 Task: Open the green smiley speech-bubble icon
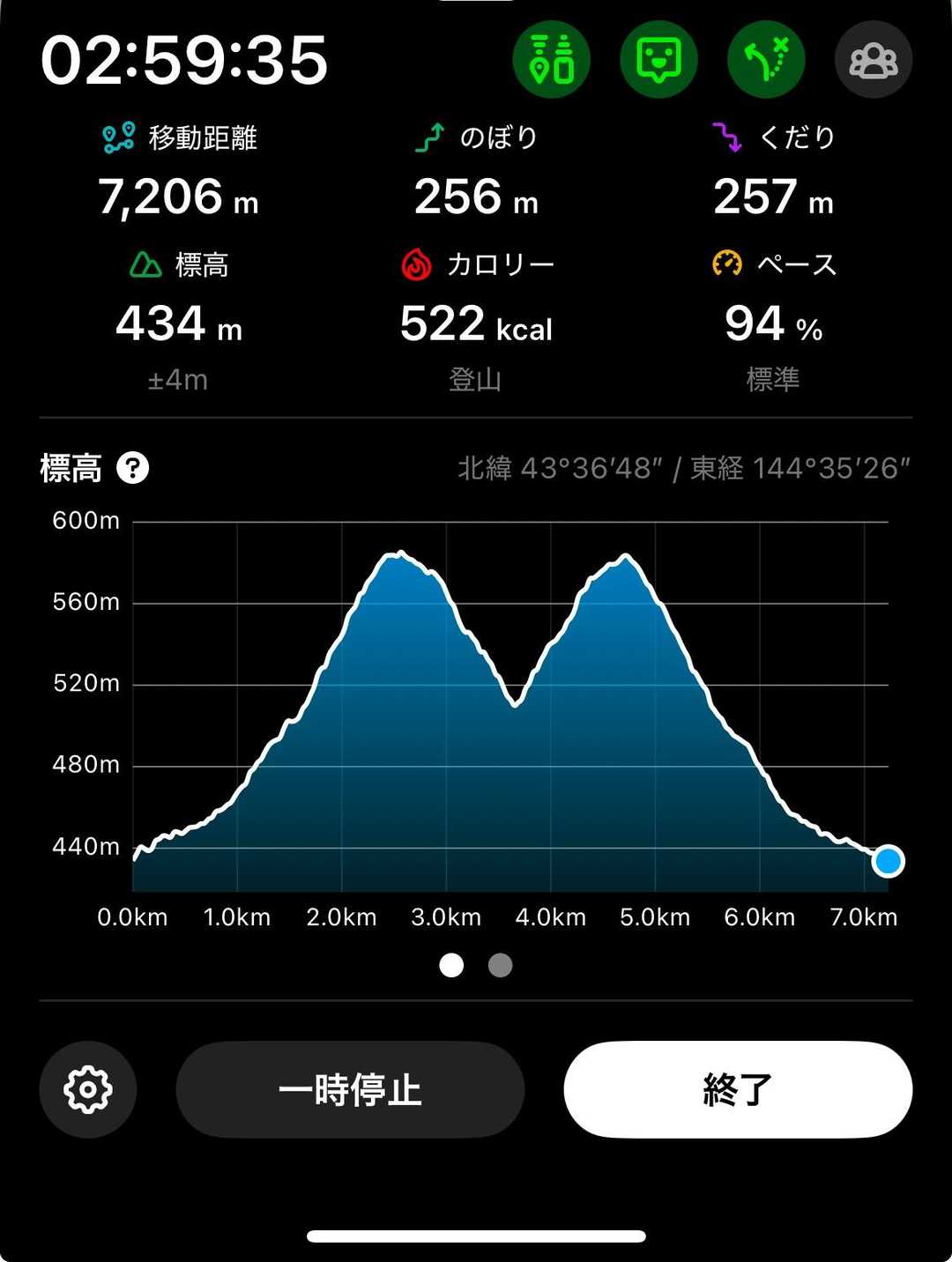click(x=659, y=60)
